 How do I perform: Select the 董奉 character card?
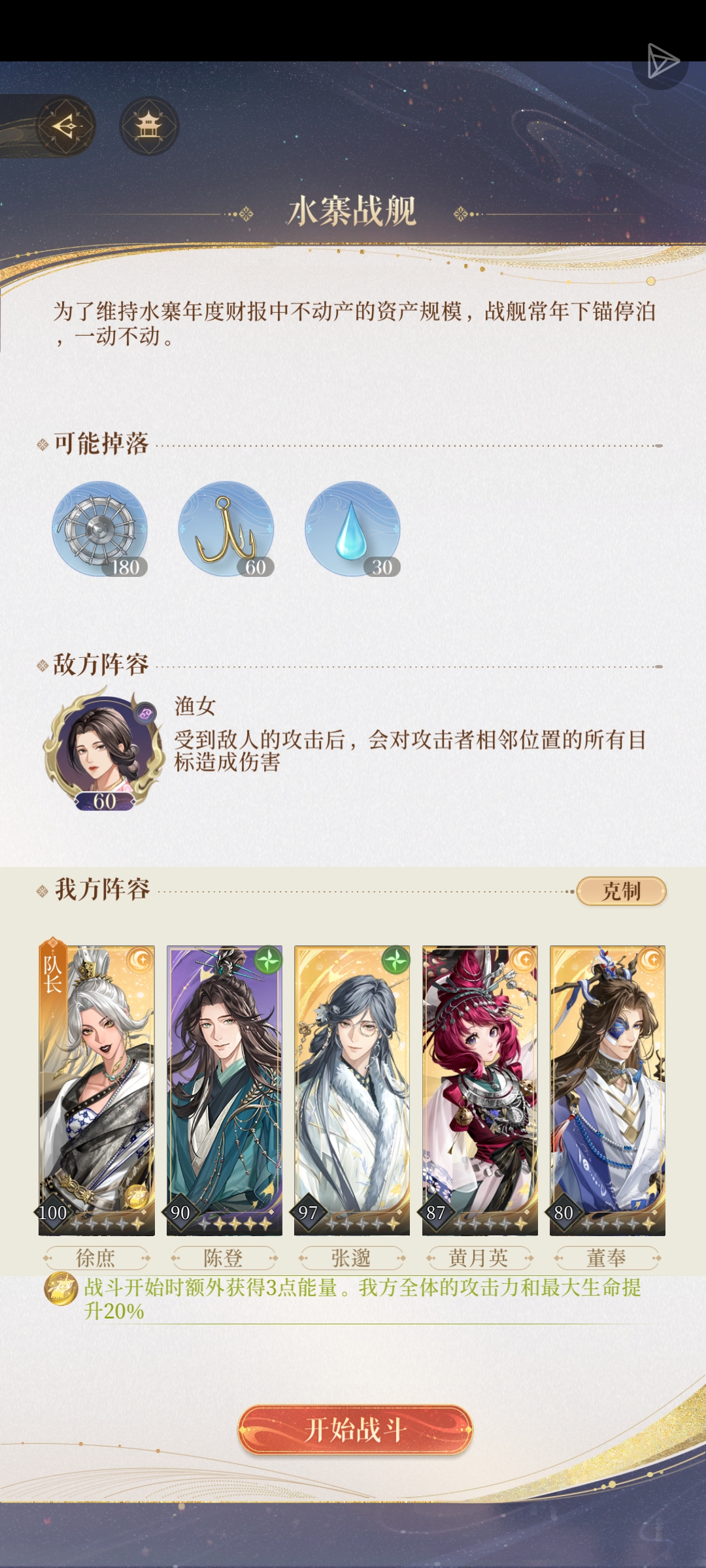coord(607,1090)
